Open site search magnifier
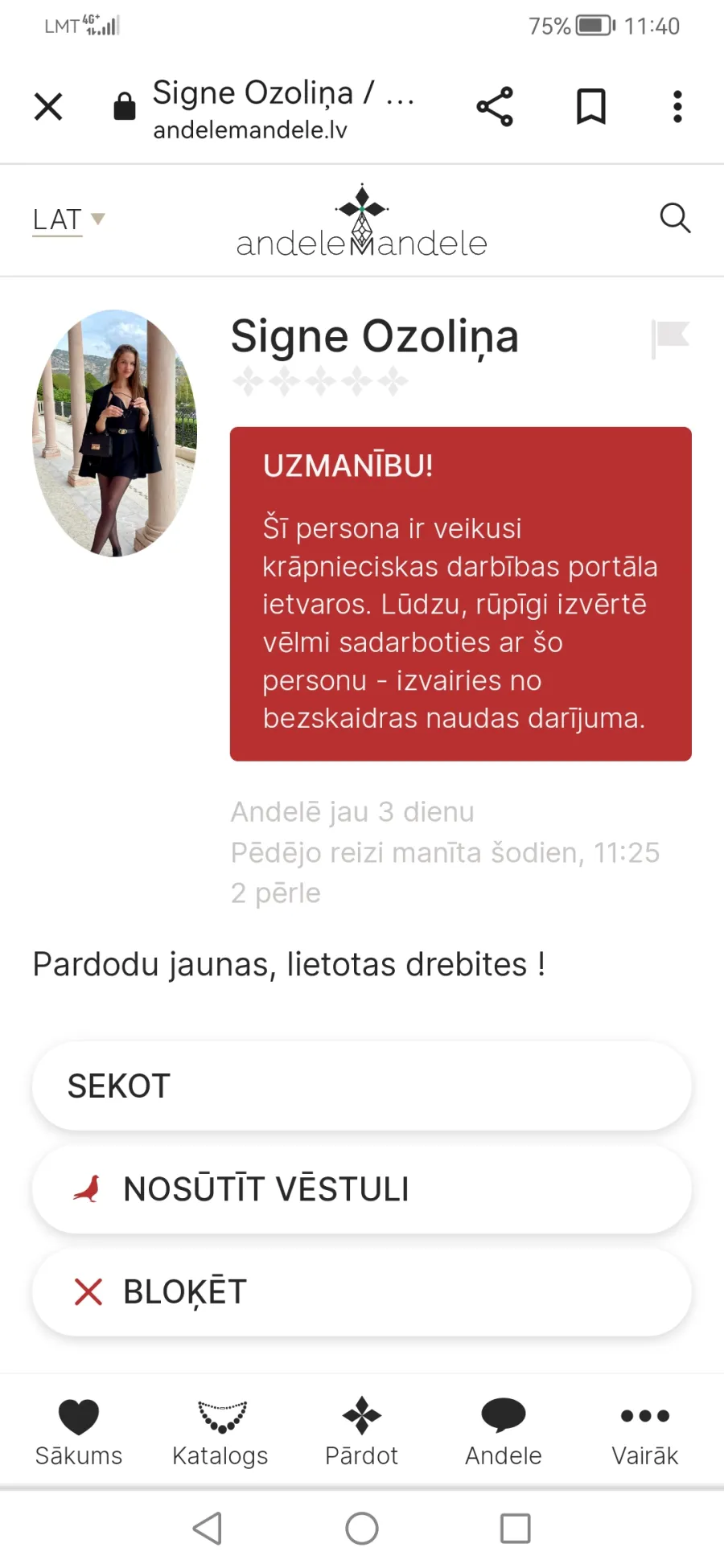 click(x=675, y=218)
